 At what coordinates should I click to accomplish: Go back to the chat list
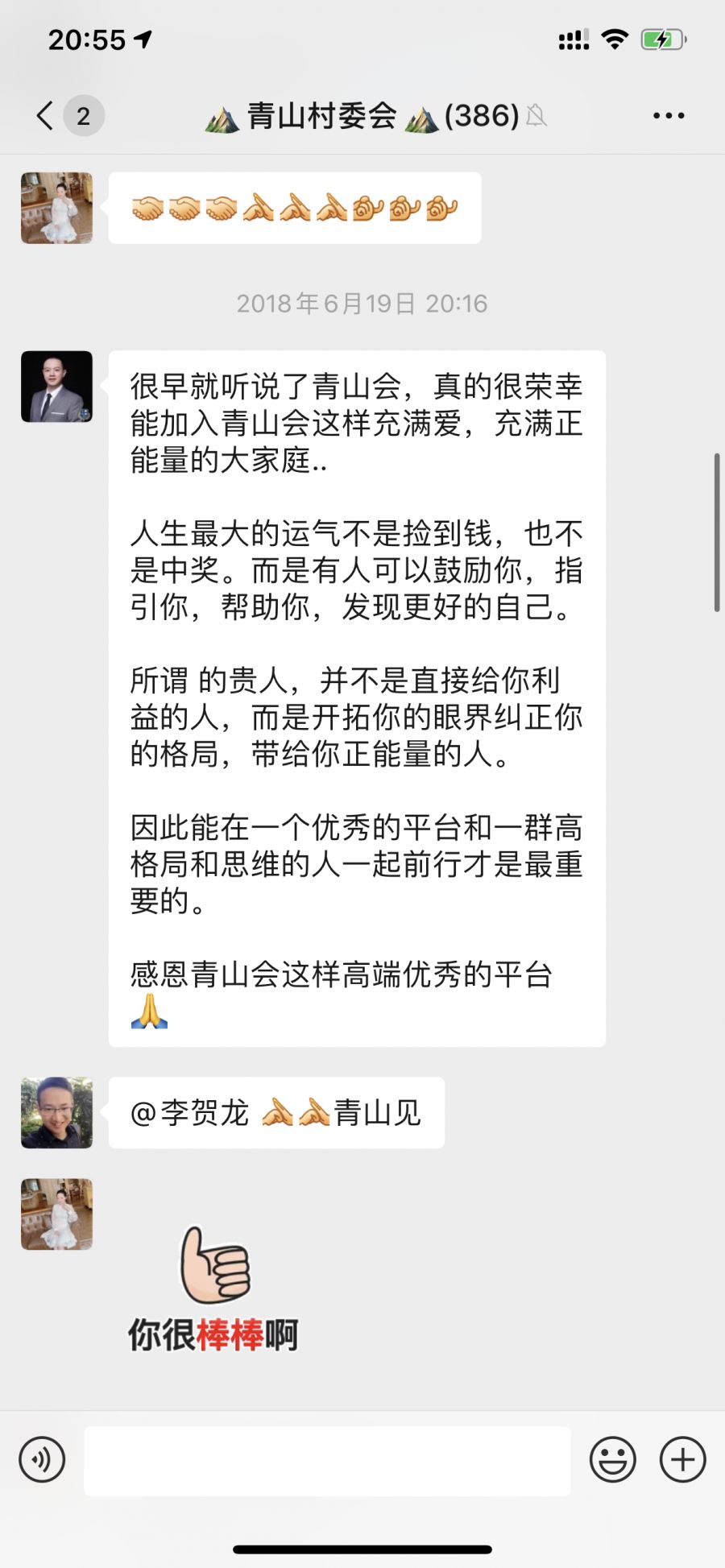(46, 116)
